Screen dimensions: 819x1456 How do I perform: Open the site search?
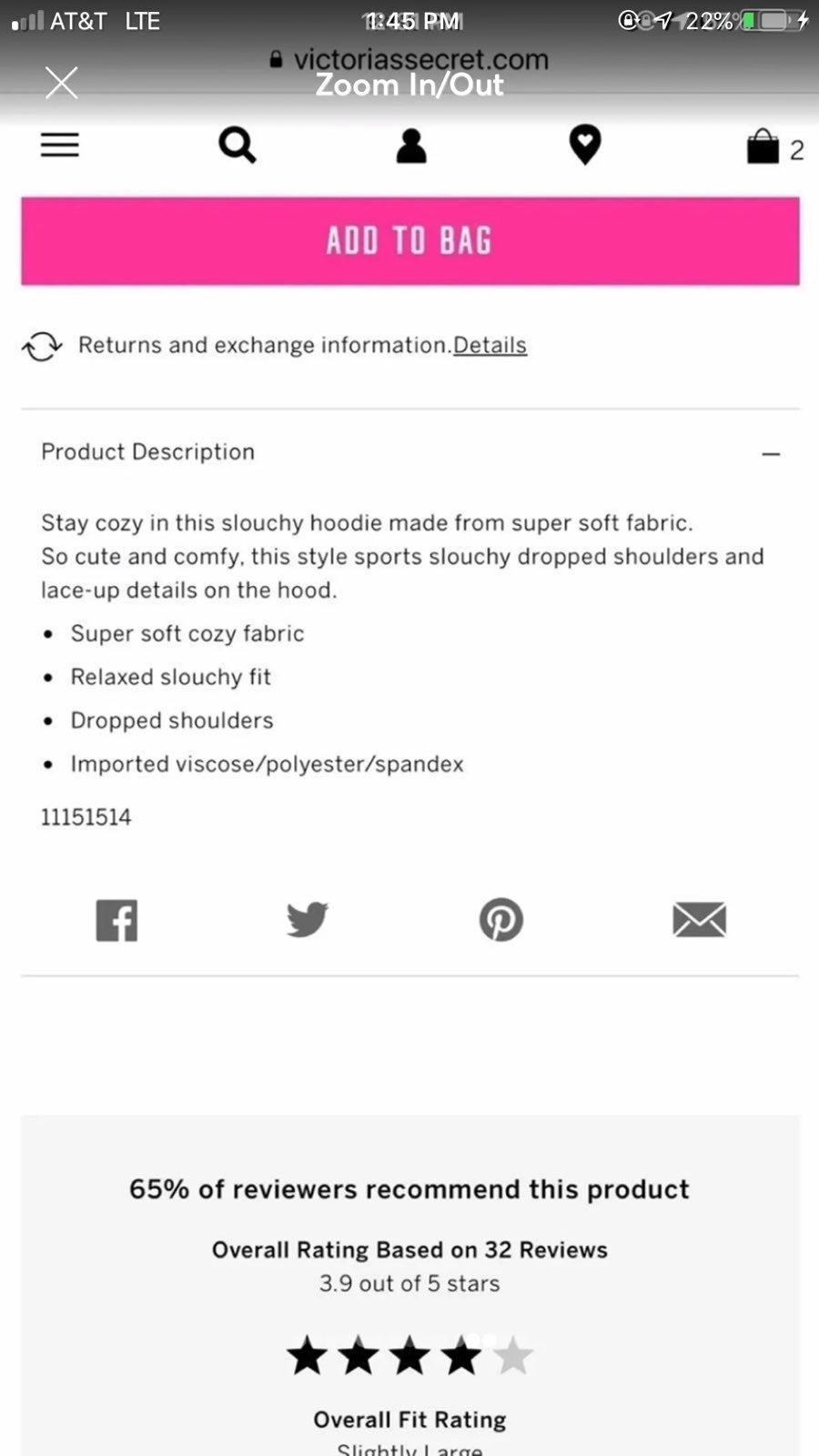tap(238, 145)
